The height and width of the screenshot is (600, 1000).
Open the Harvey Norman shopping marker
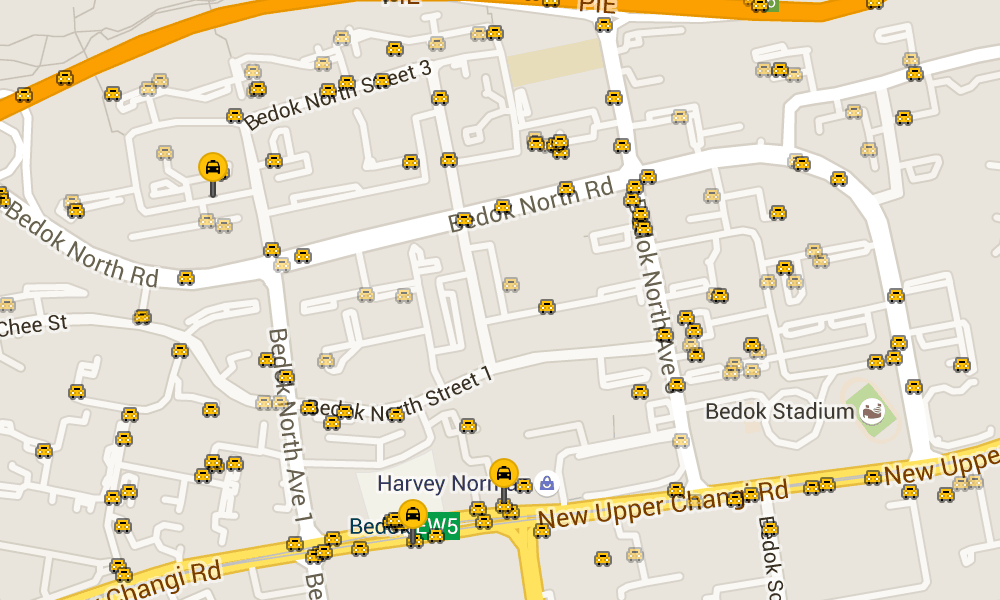546,483
